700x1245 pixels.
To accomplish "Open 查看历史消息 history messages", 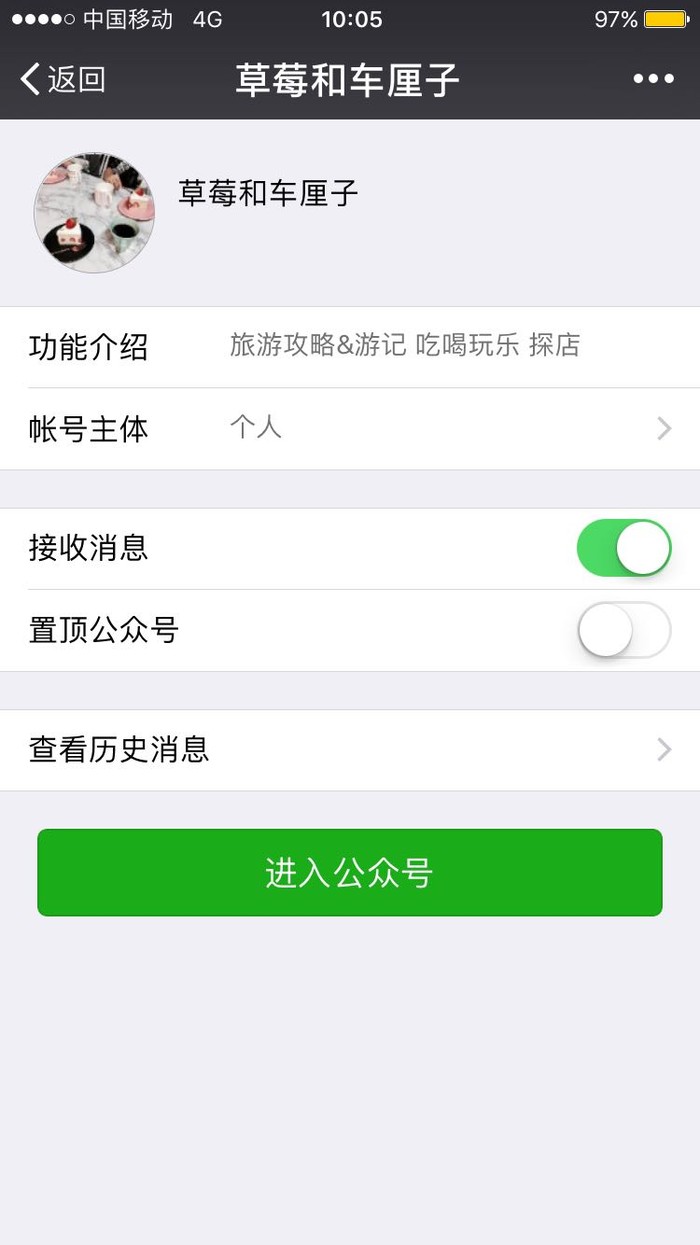I will [350, 750].
